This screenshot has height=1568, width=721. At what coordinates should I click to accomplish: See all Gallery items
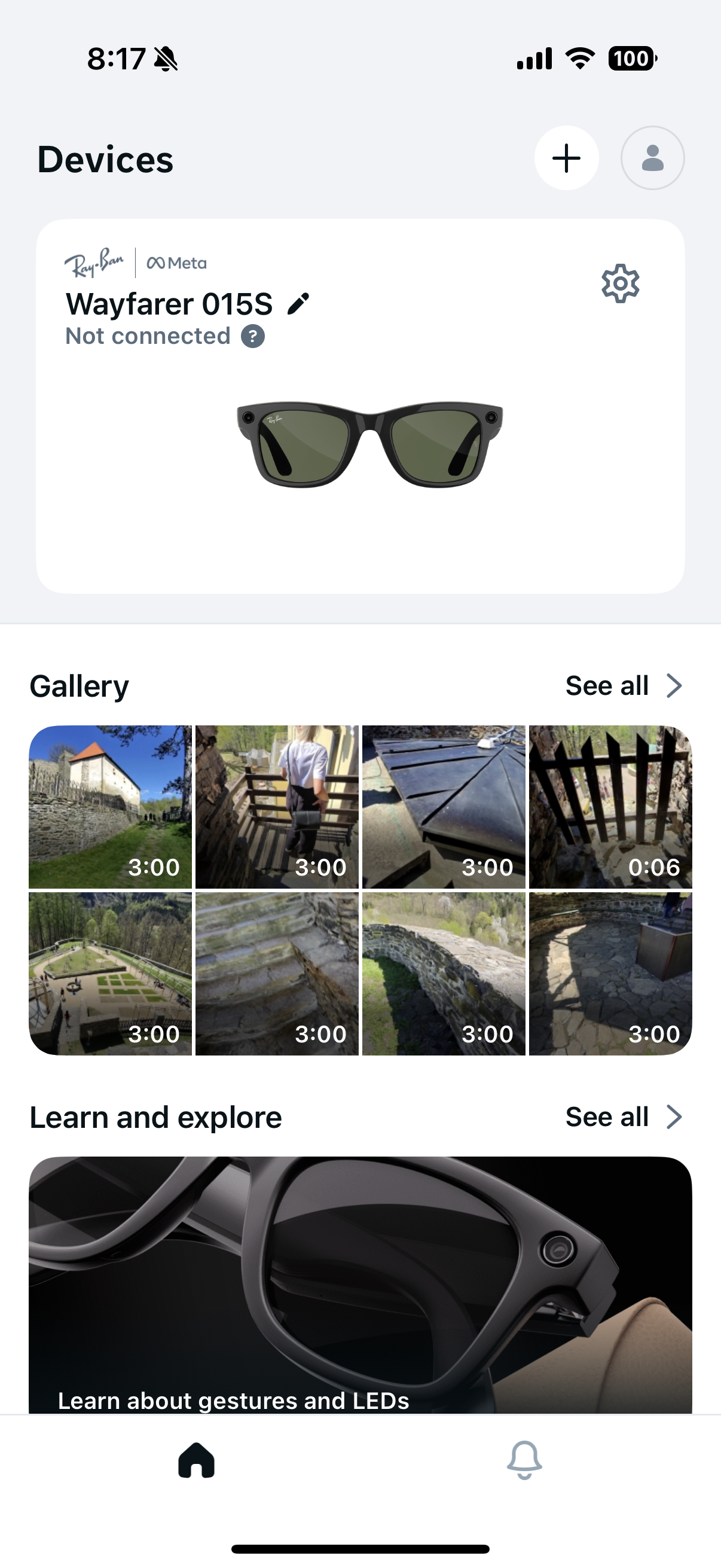(x=623, y=686)
